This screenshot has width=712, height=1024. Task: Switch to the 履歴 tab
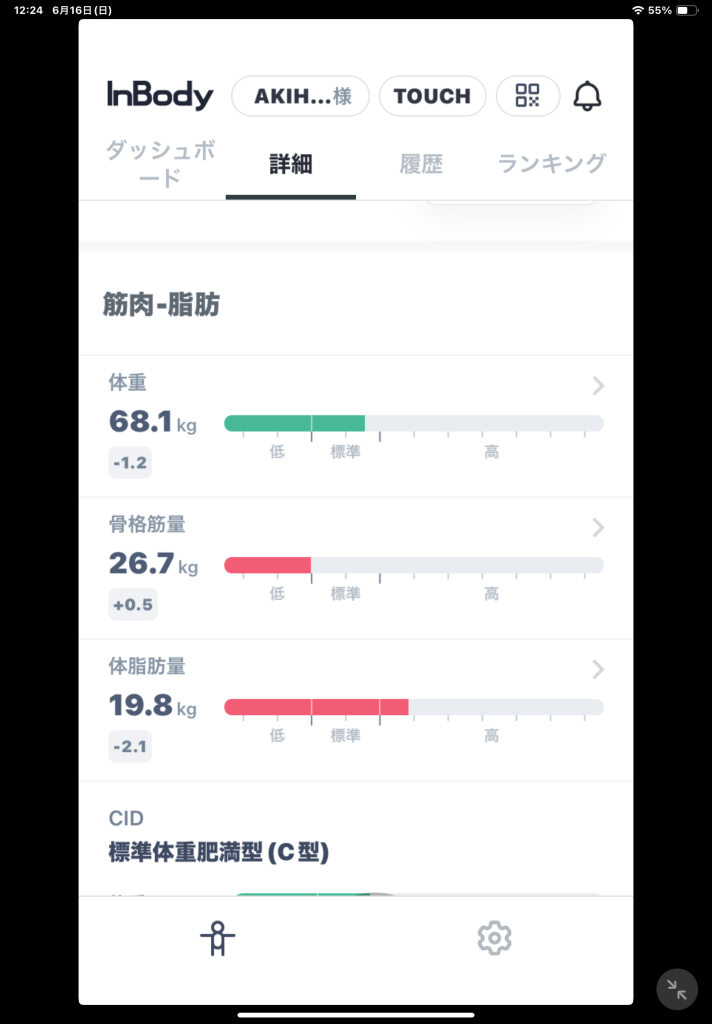point(421,164)
